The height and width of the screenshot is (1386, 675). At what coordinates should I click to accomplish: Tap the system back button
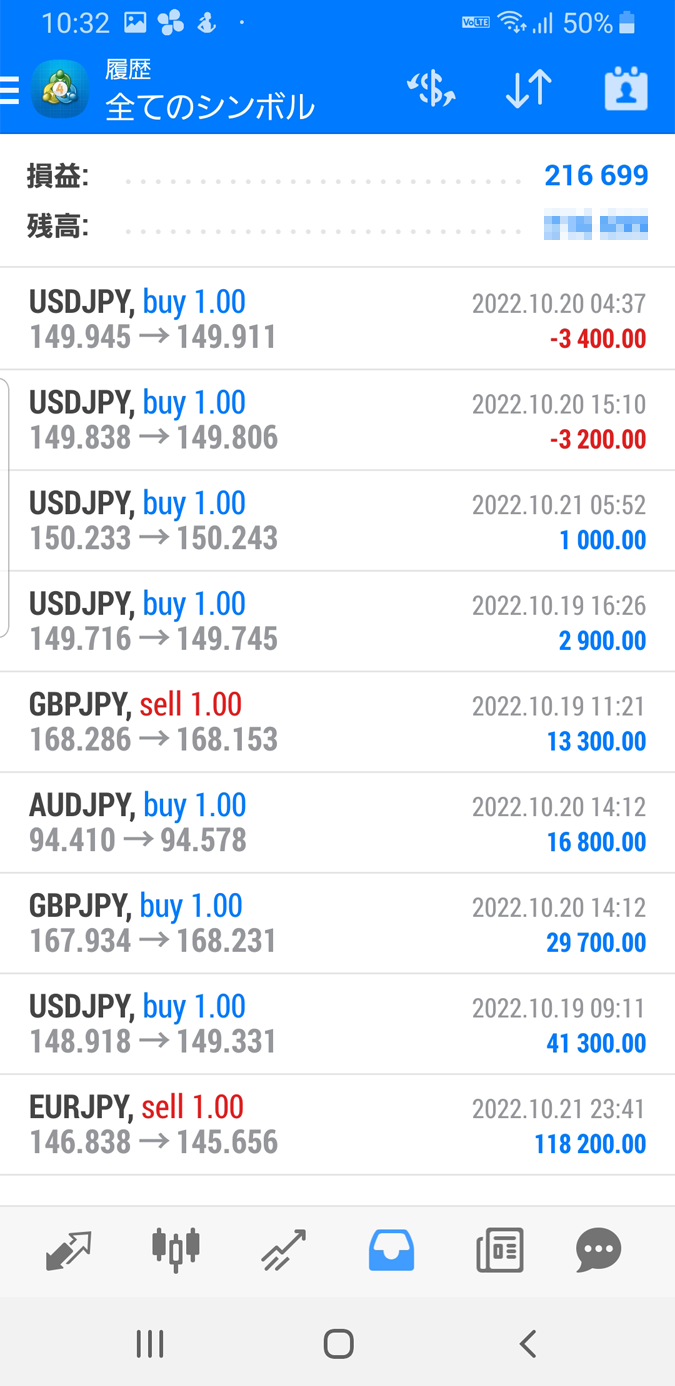coord(528,1343)
